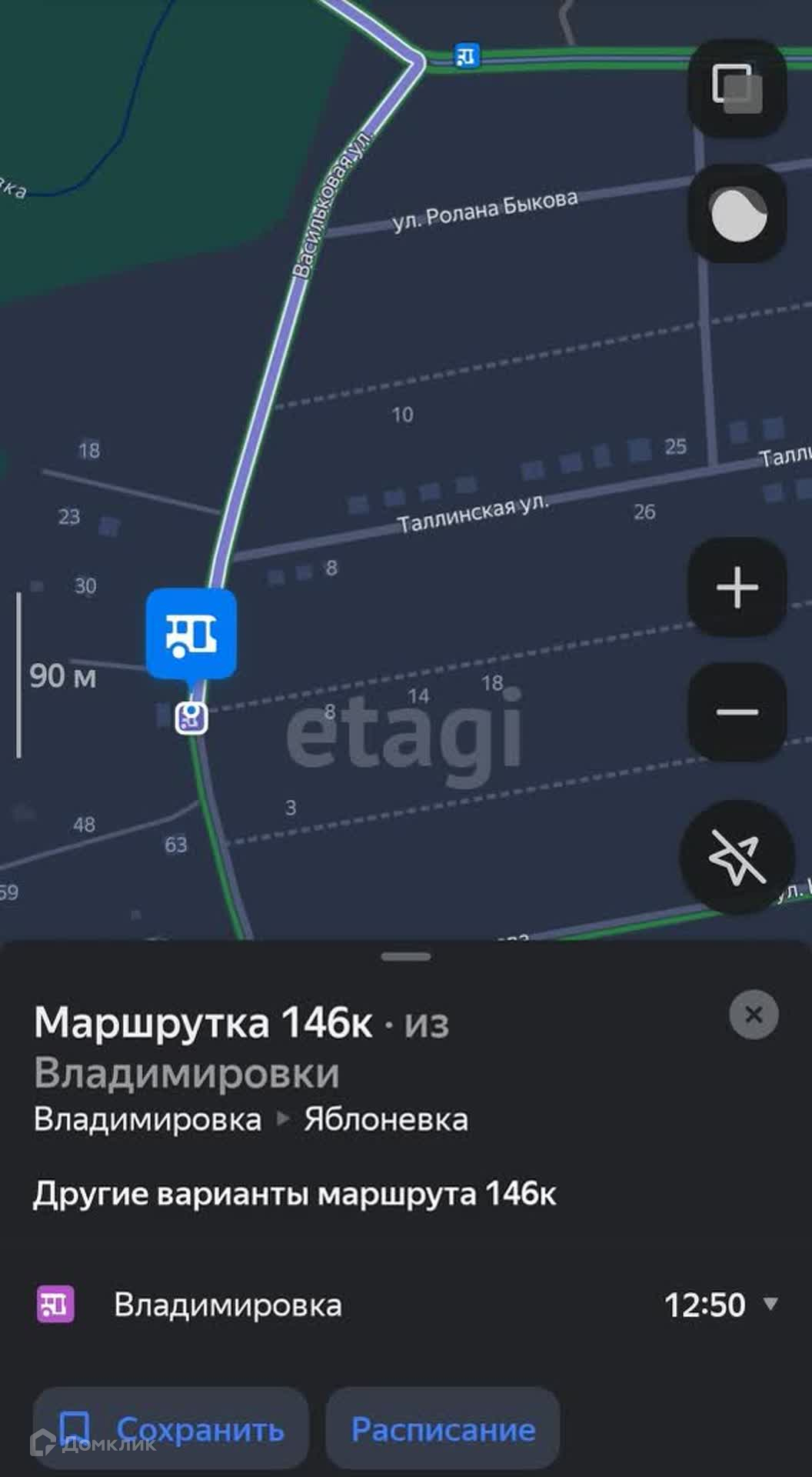Save route with Сохранить button
Screen dimensions: 812x1477
[171, 1429]
